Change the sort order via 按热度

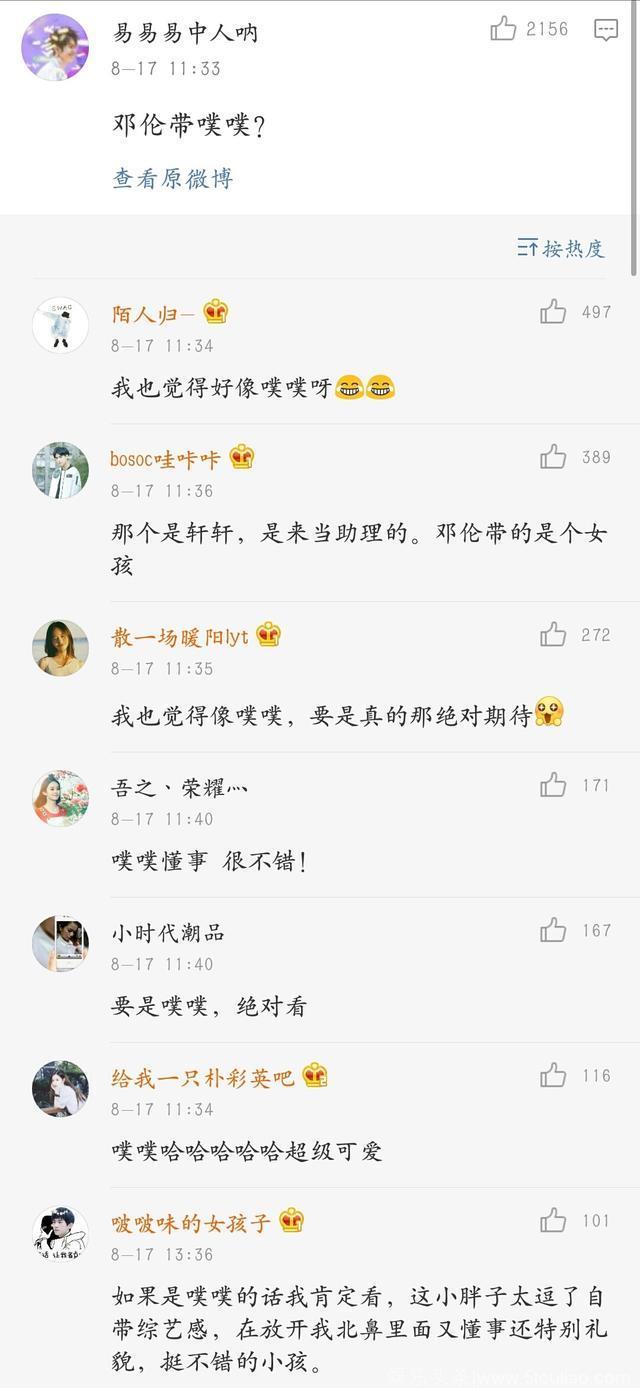click(561, 248)
